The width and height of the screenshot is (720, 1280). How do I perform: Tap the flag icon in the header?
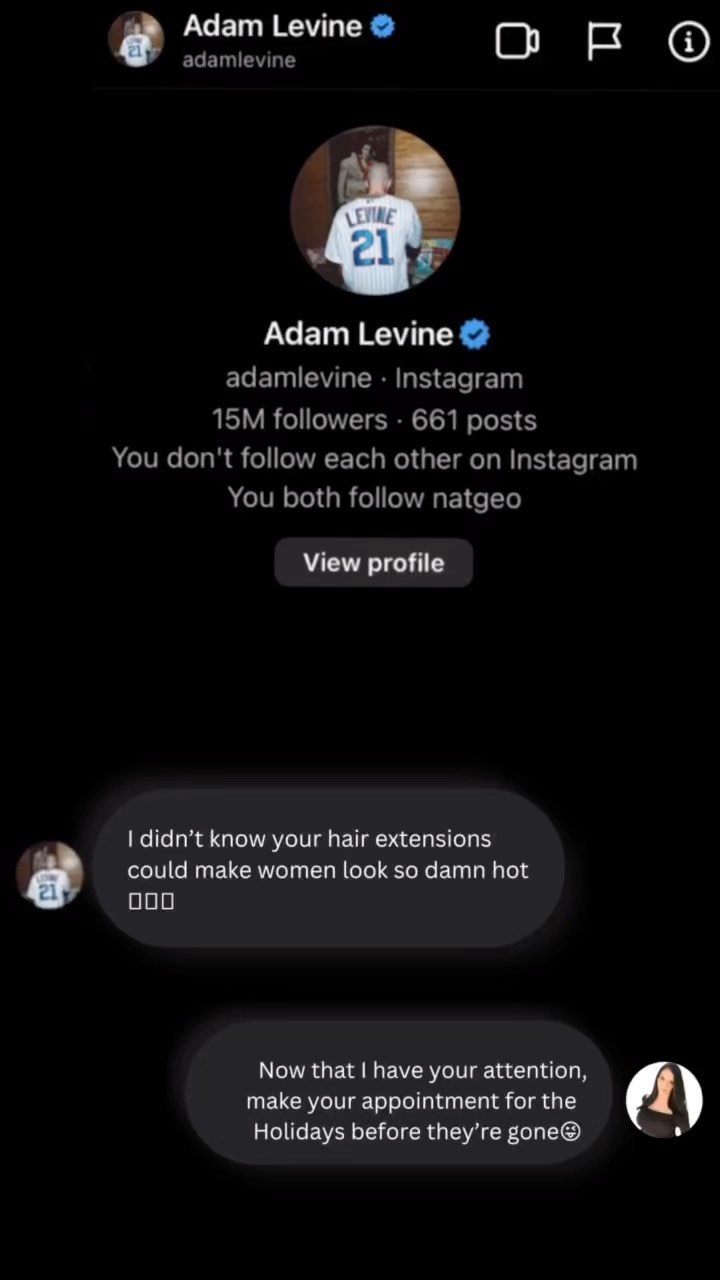click(603, 42)
